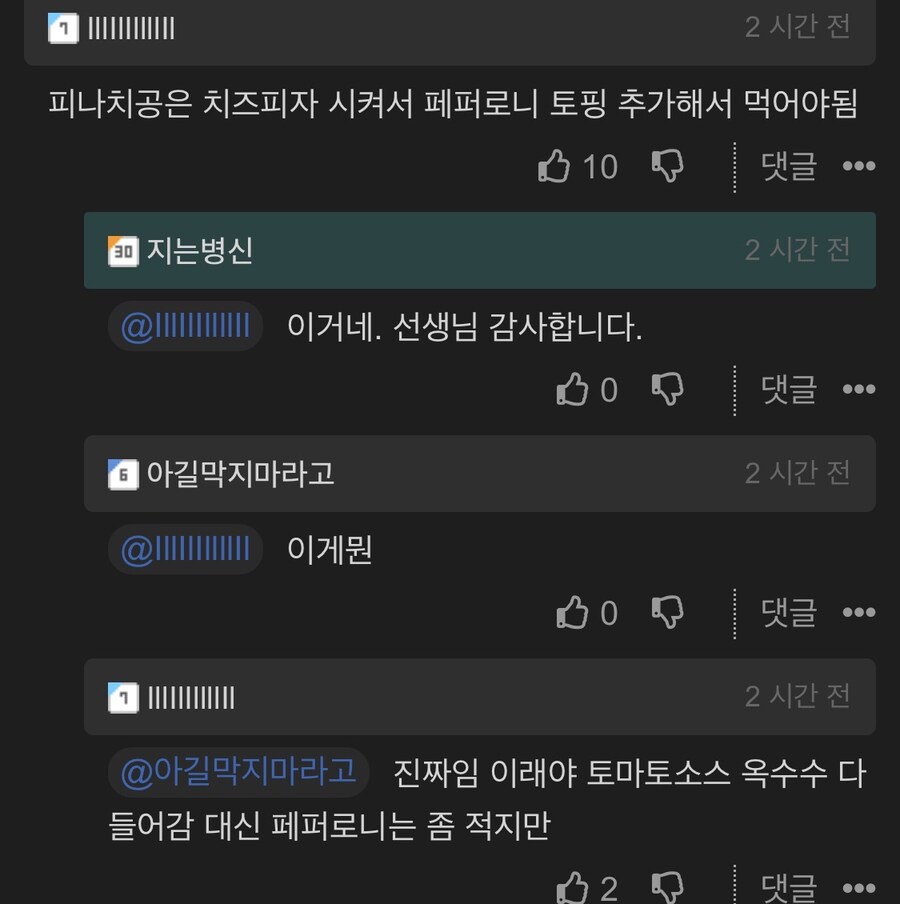The height and width of the screenshot is (904, 900).
Task: Reply to the 피나치공 치즈피자 comment
Action: click(x=789, y=166)
